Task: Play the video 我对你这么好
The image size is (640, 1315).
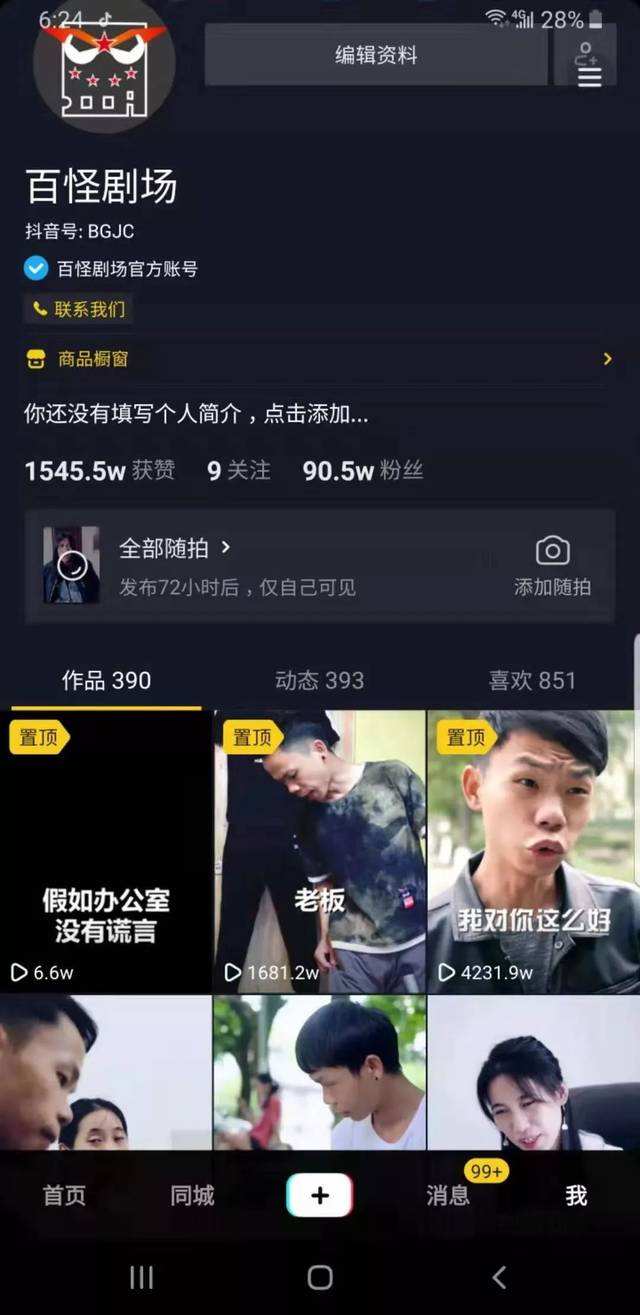Action: [533, 850]
